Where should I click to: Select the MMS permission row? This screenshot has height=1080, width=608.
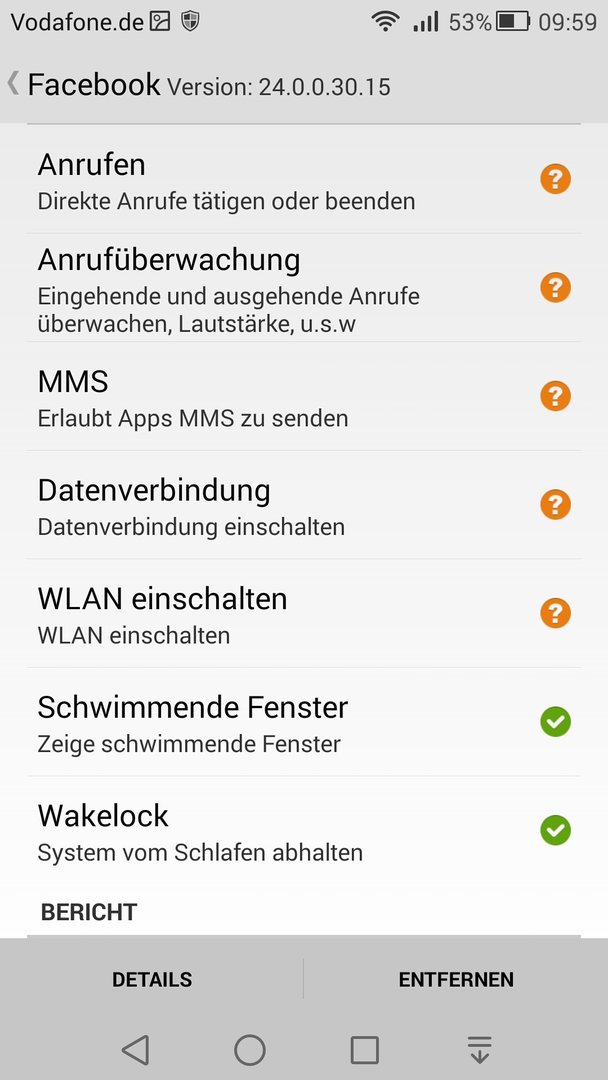304,396
